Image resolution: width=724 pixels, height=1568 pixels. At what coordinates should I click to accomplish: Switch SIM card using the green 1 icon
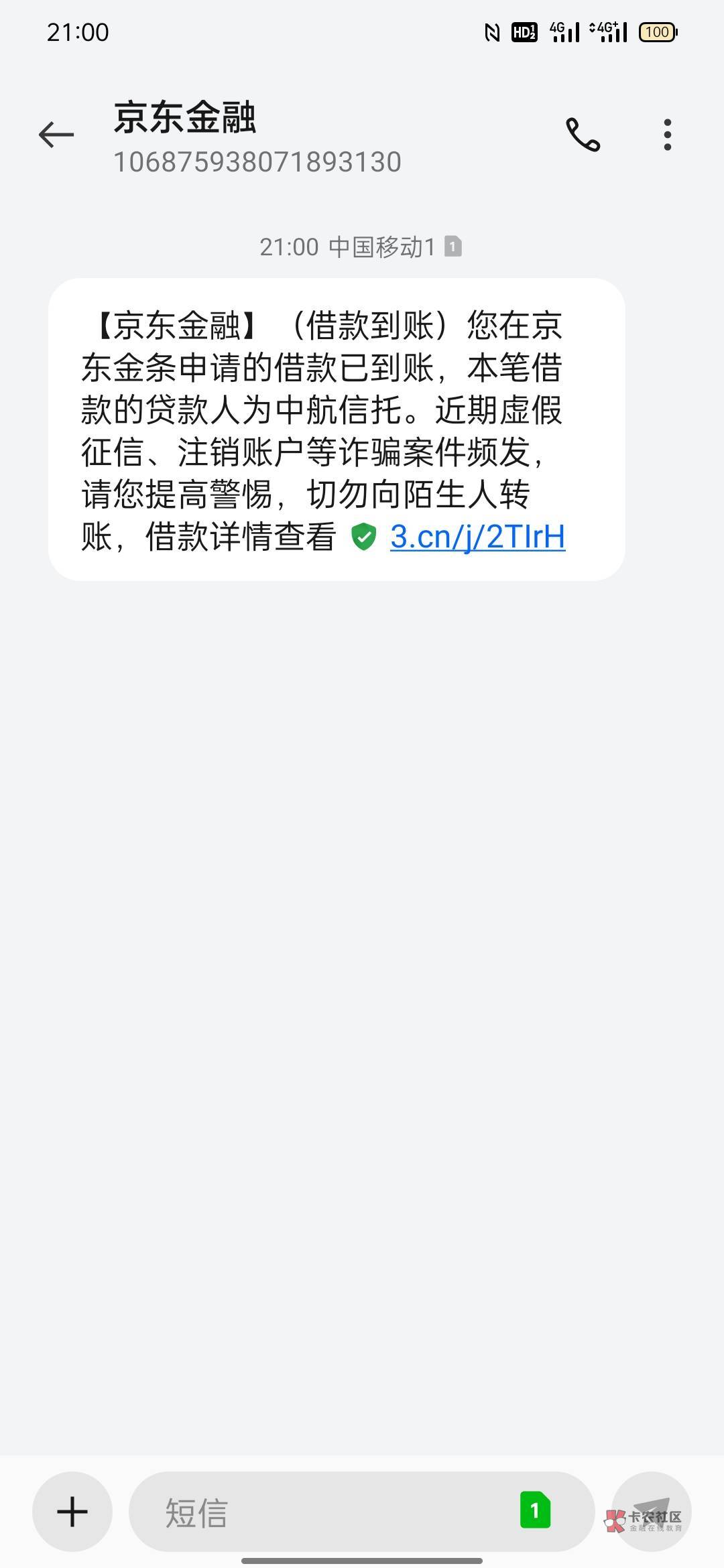(535, 1510)
